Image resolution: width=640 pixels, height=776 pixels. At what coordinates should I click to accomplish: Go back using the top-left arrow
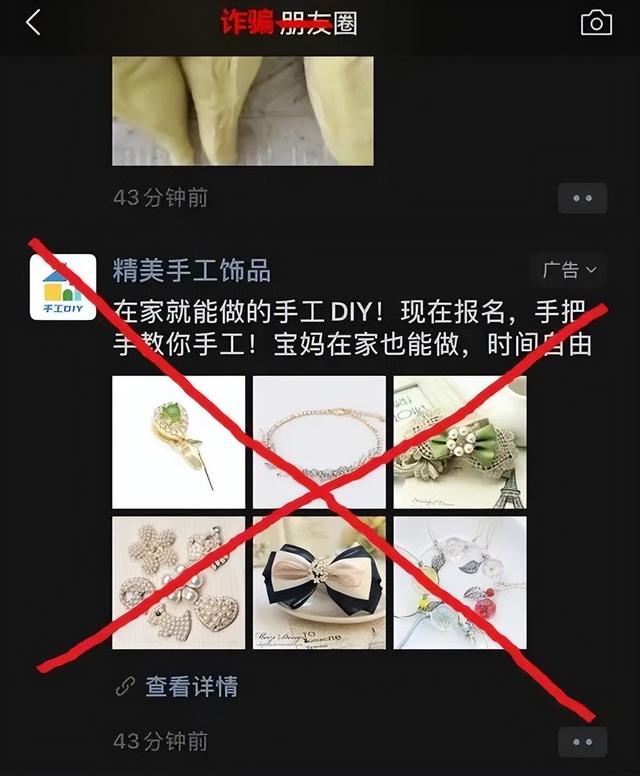click(x=33, y=24)
